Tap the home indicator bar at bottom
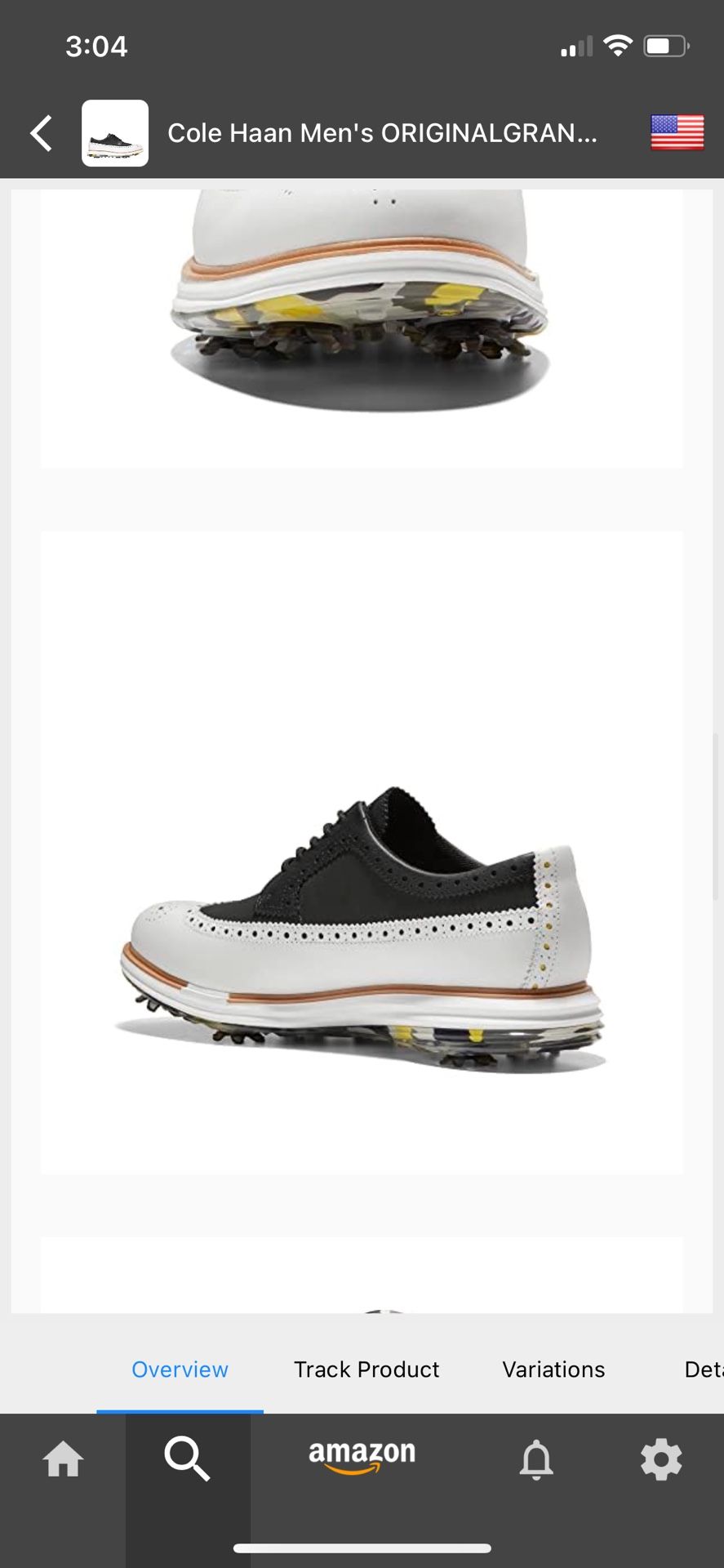Image resolution: width=724 pixels, height=1568 pixels. pyautogui.click(x=362, y=1543)
